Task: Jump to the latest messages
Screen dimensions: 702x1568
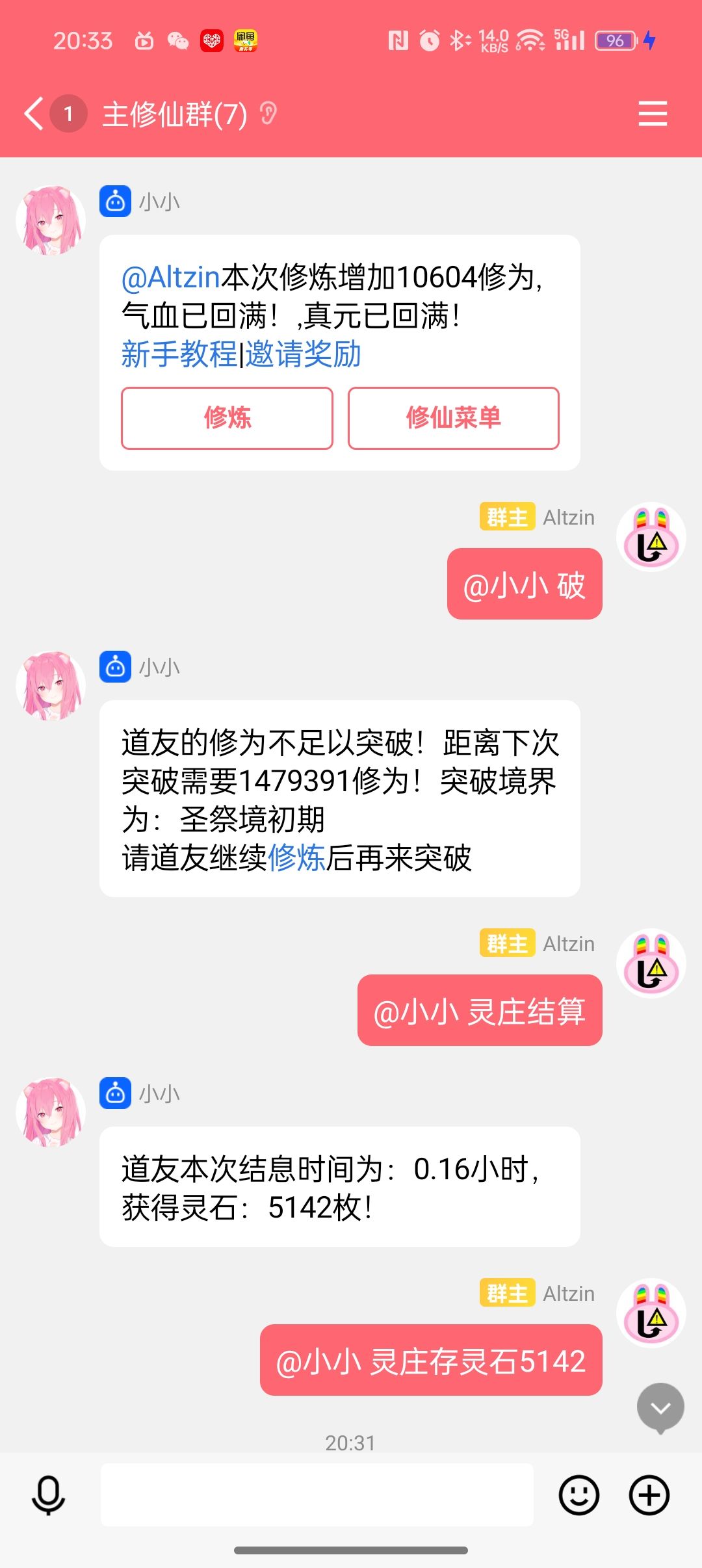Action: [x=660, y=1407]
